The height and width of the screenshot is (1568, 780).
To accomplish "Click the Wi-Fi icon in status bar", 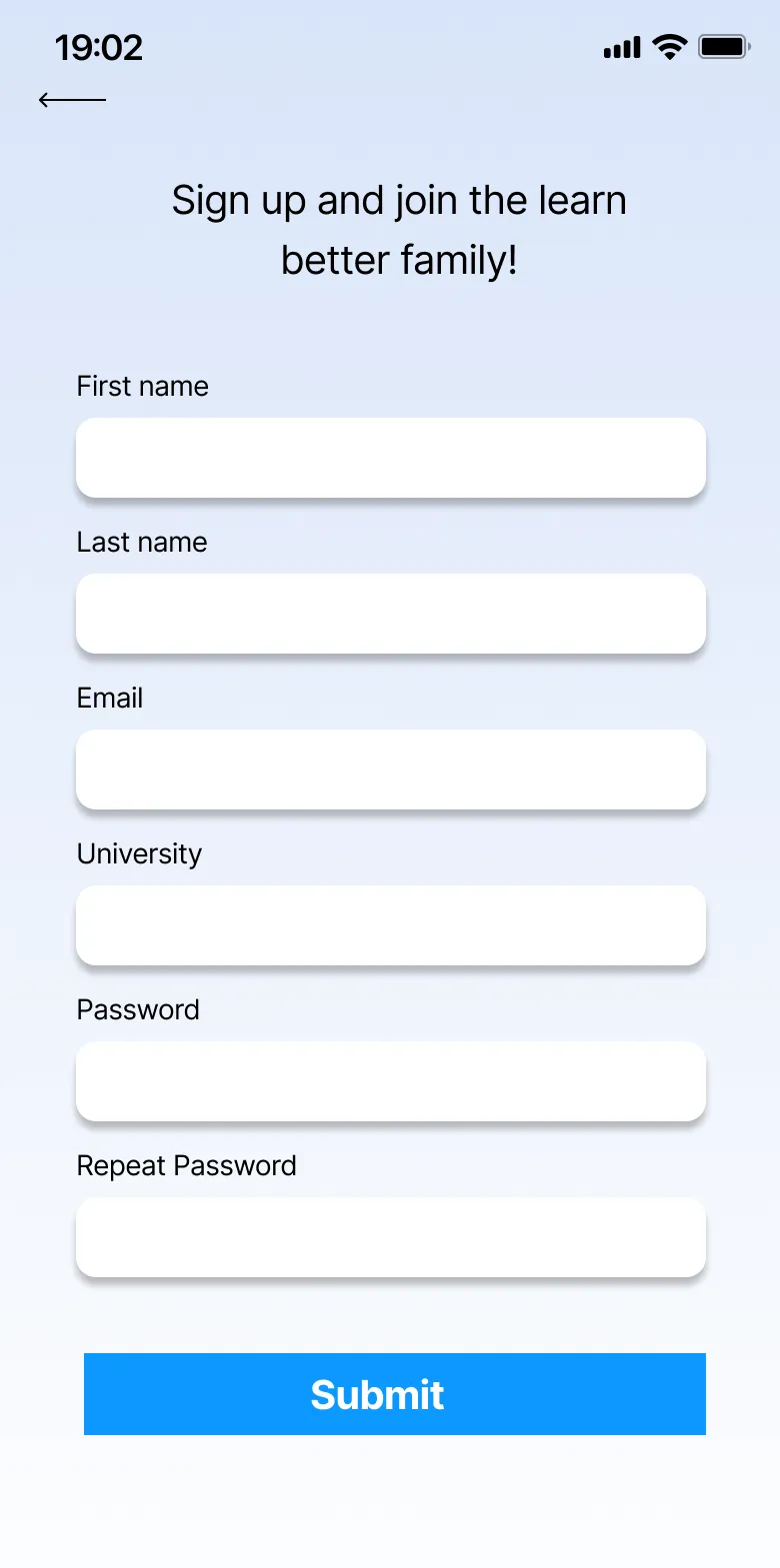I will coord(666,46).
